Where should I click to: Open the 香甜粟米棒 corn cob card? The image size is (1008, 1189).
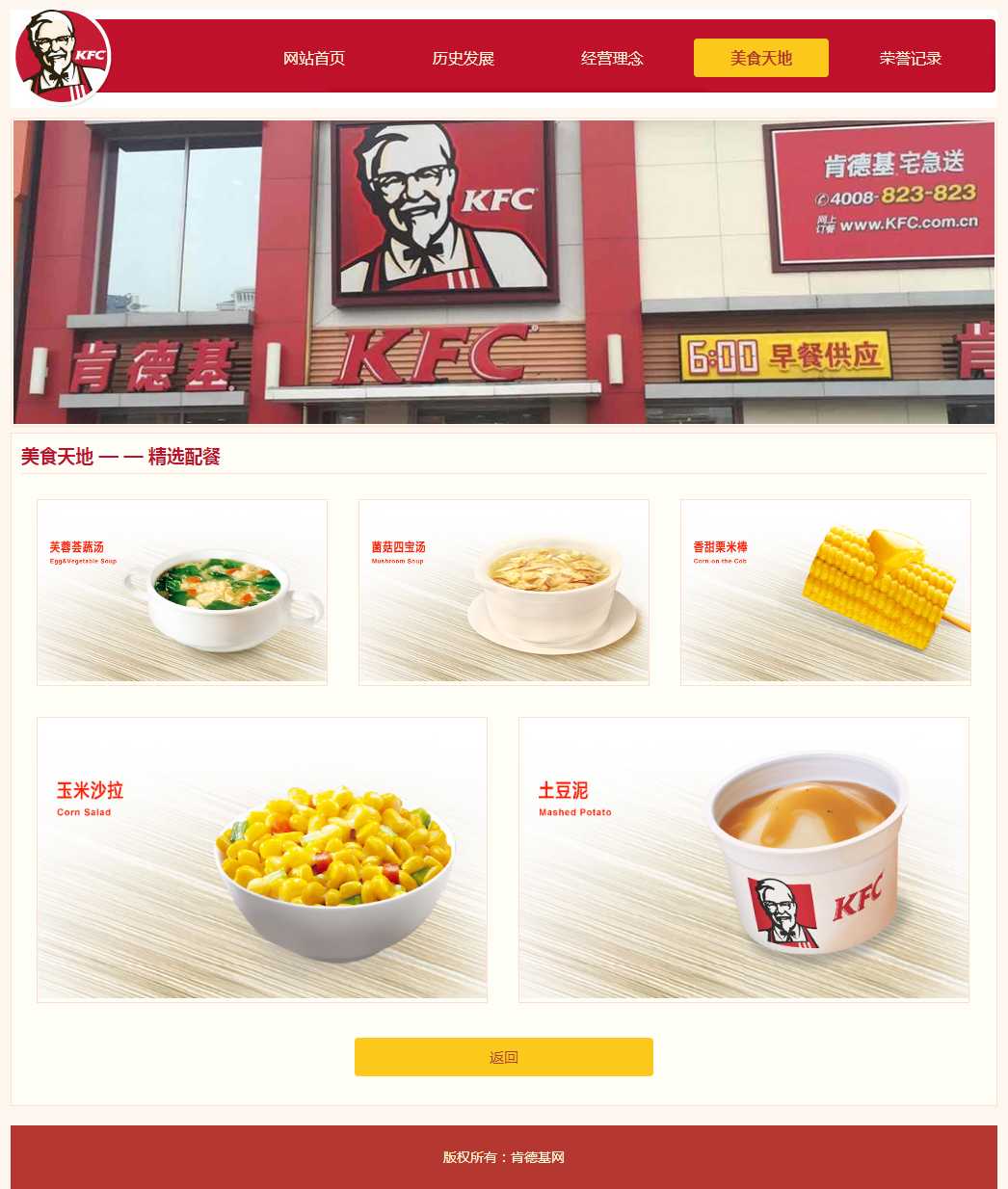click(825, 592)
